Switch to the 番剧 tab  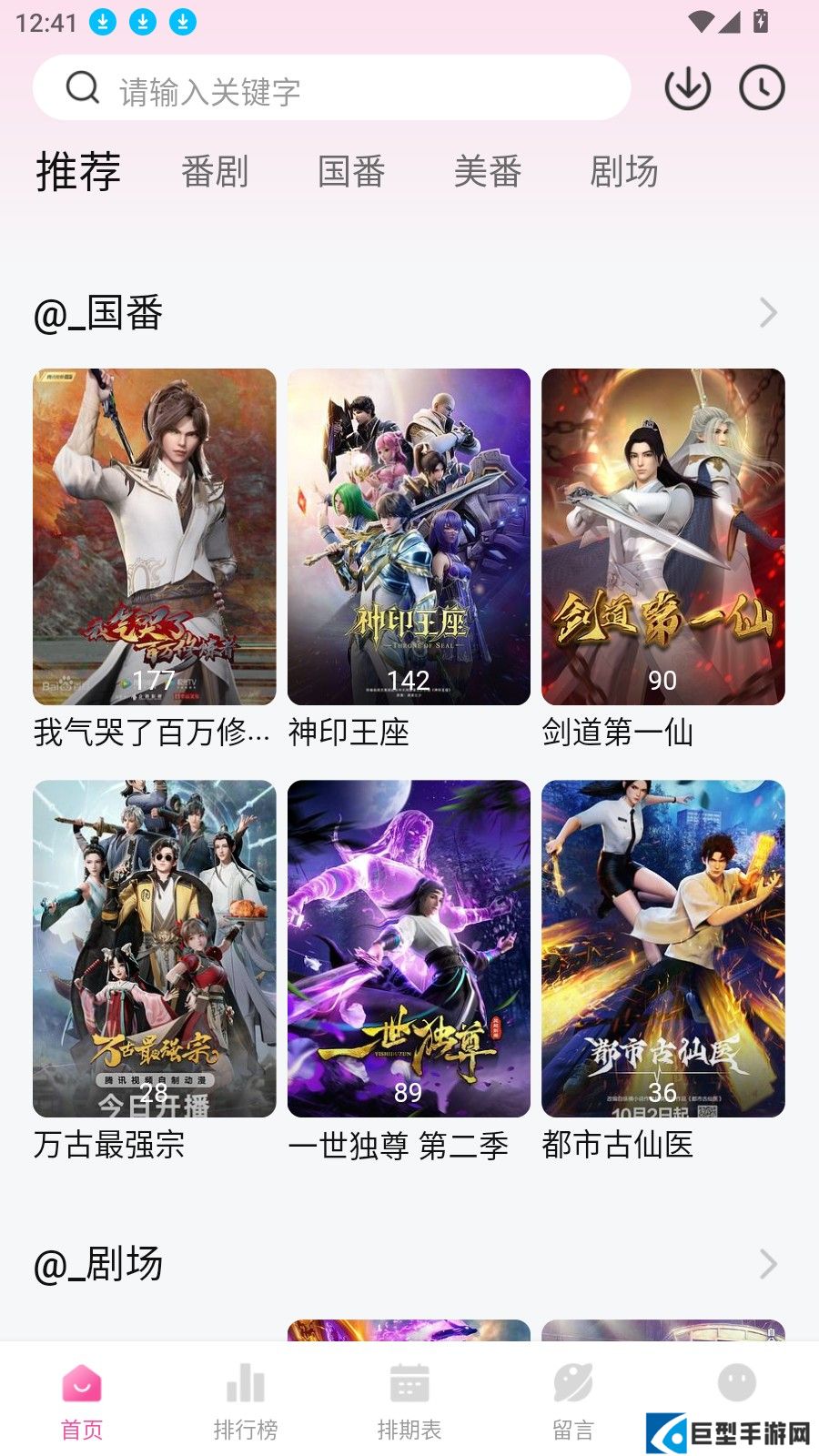point(215,171)
